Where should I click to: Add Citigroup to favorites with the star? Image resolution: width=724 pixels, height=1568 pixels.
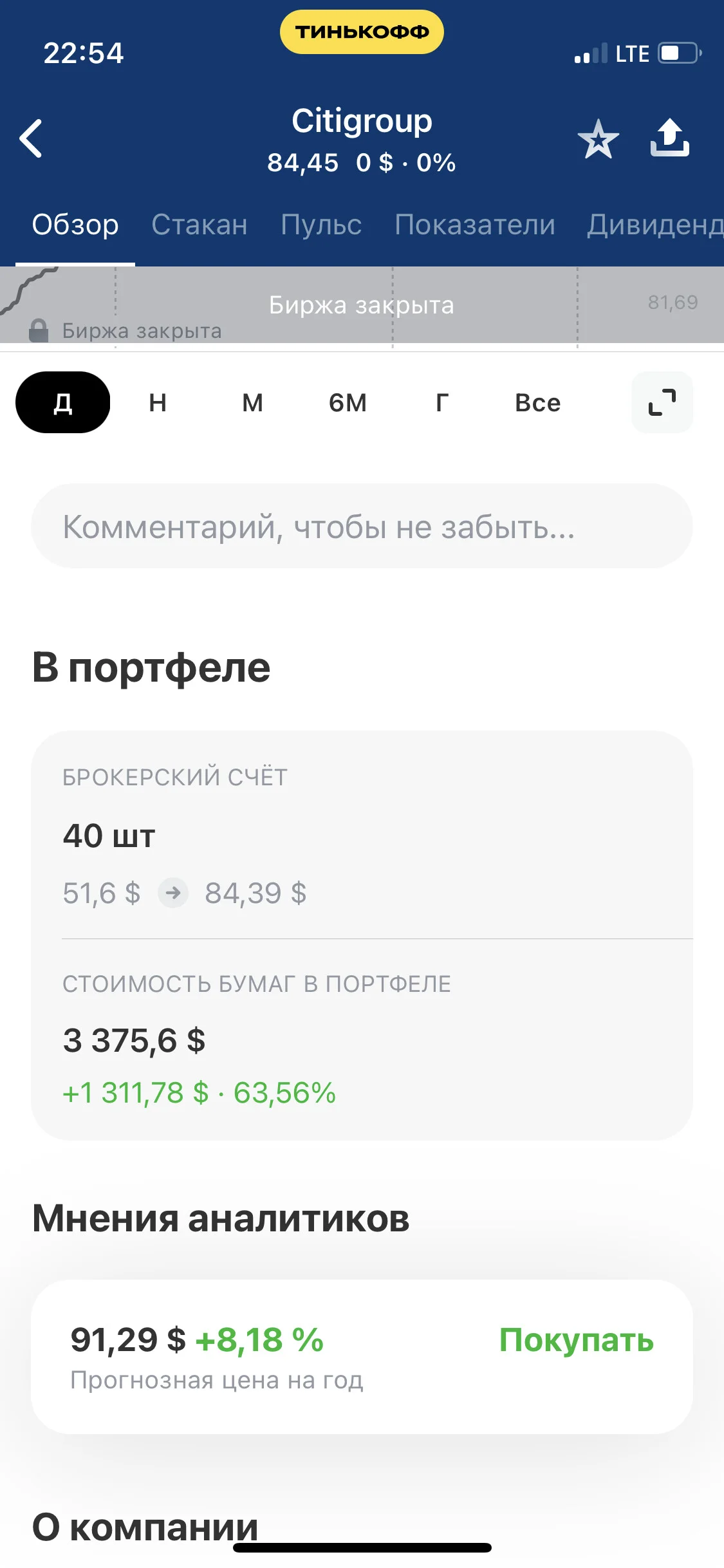[x=598, y=138]
